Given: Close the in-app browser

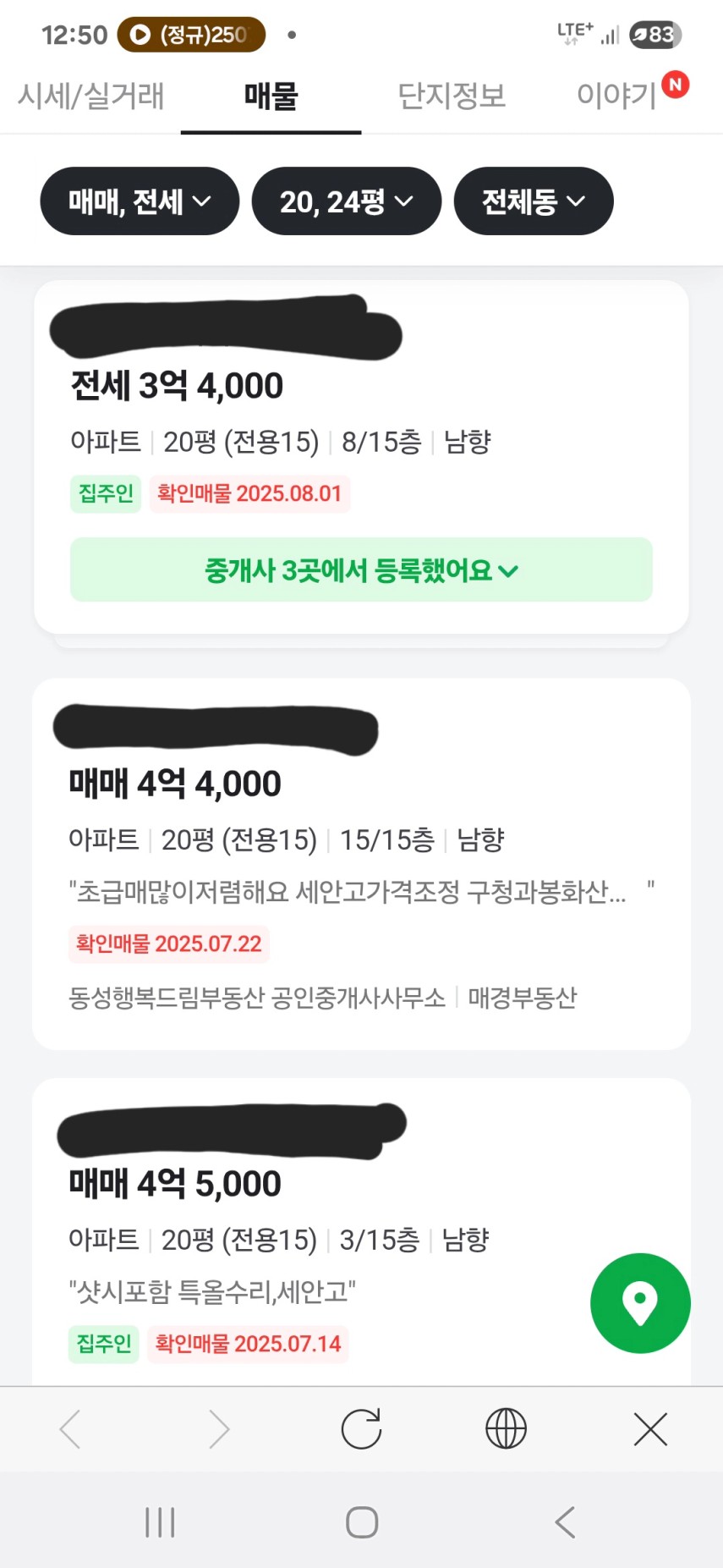Looking at the screenshot, I should pyautogui.click(x=650, y=1429).
